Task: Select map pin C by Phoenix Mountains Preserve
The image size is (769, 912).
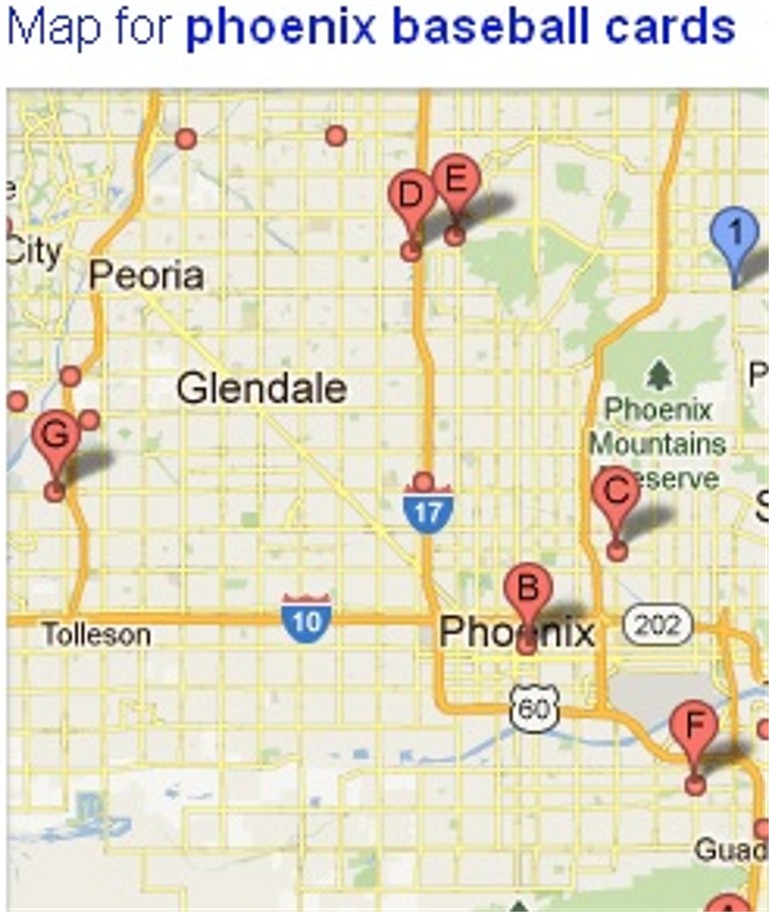Action: (615, 494)
